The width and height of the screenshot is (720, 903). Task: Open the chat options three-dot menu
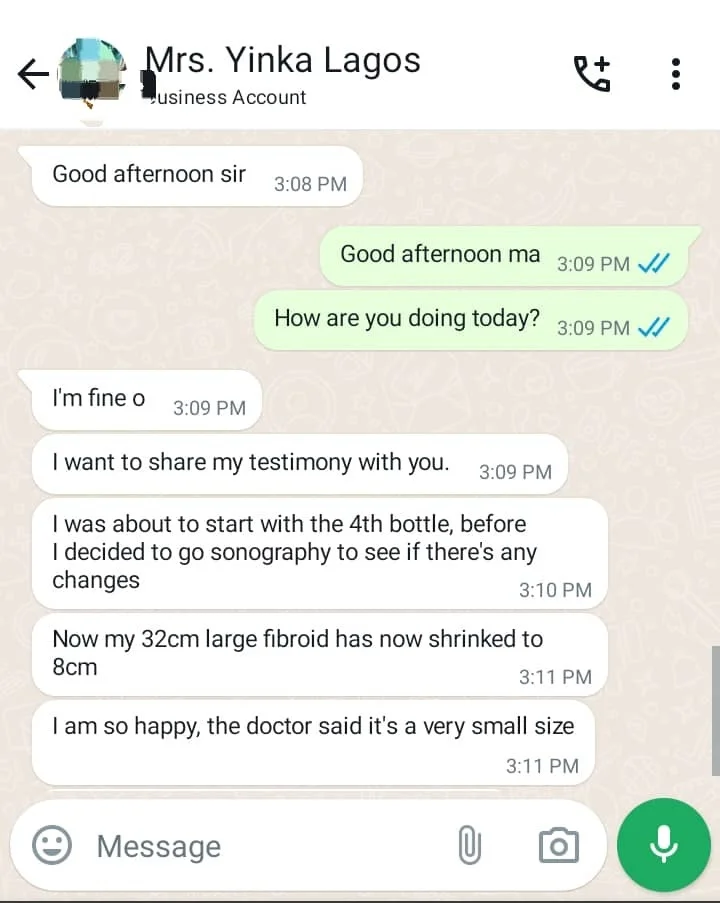(675, 73)
